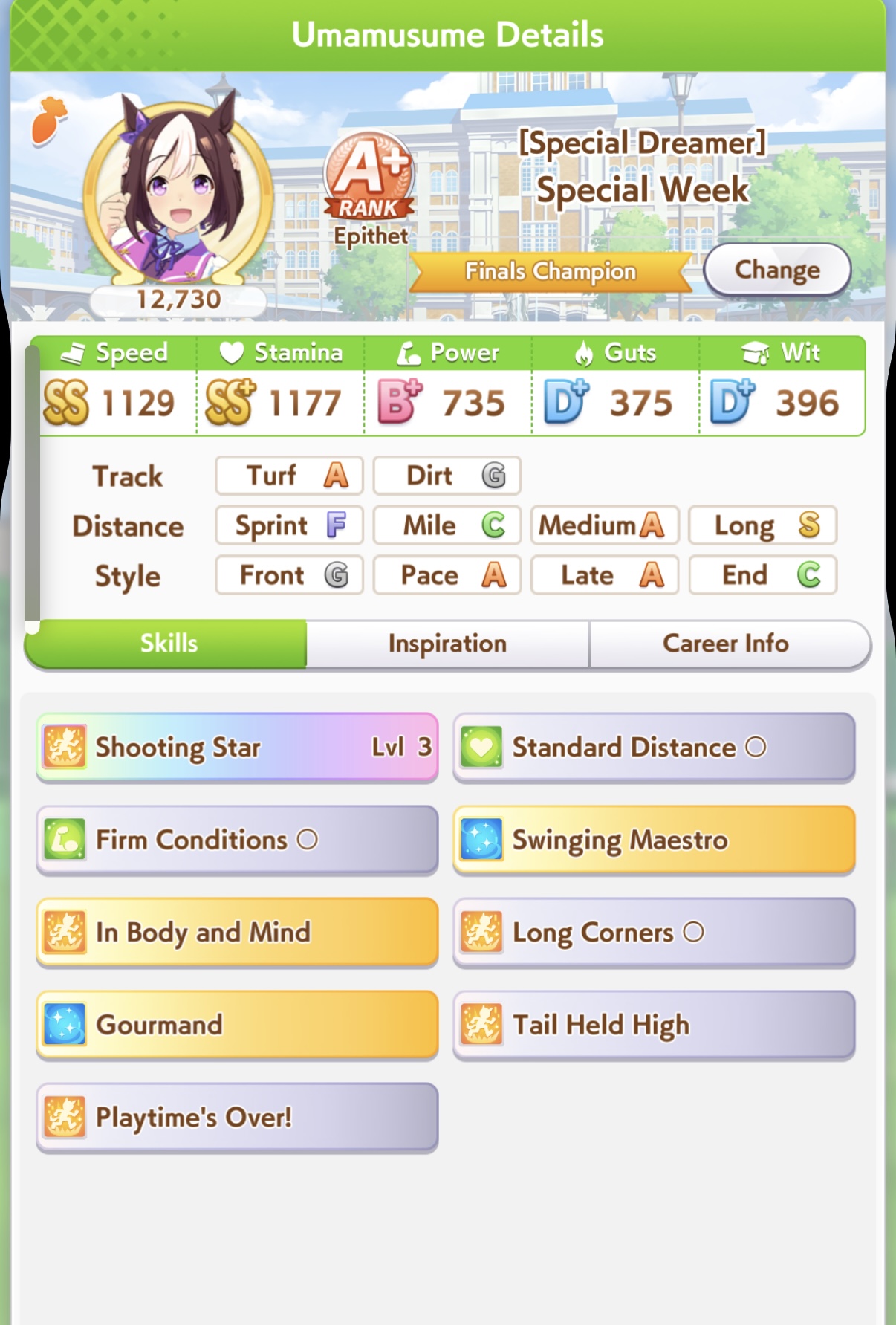
Task: Select the Skills tab
Action: pyautogui.click(x=166, y=644)
